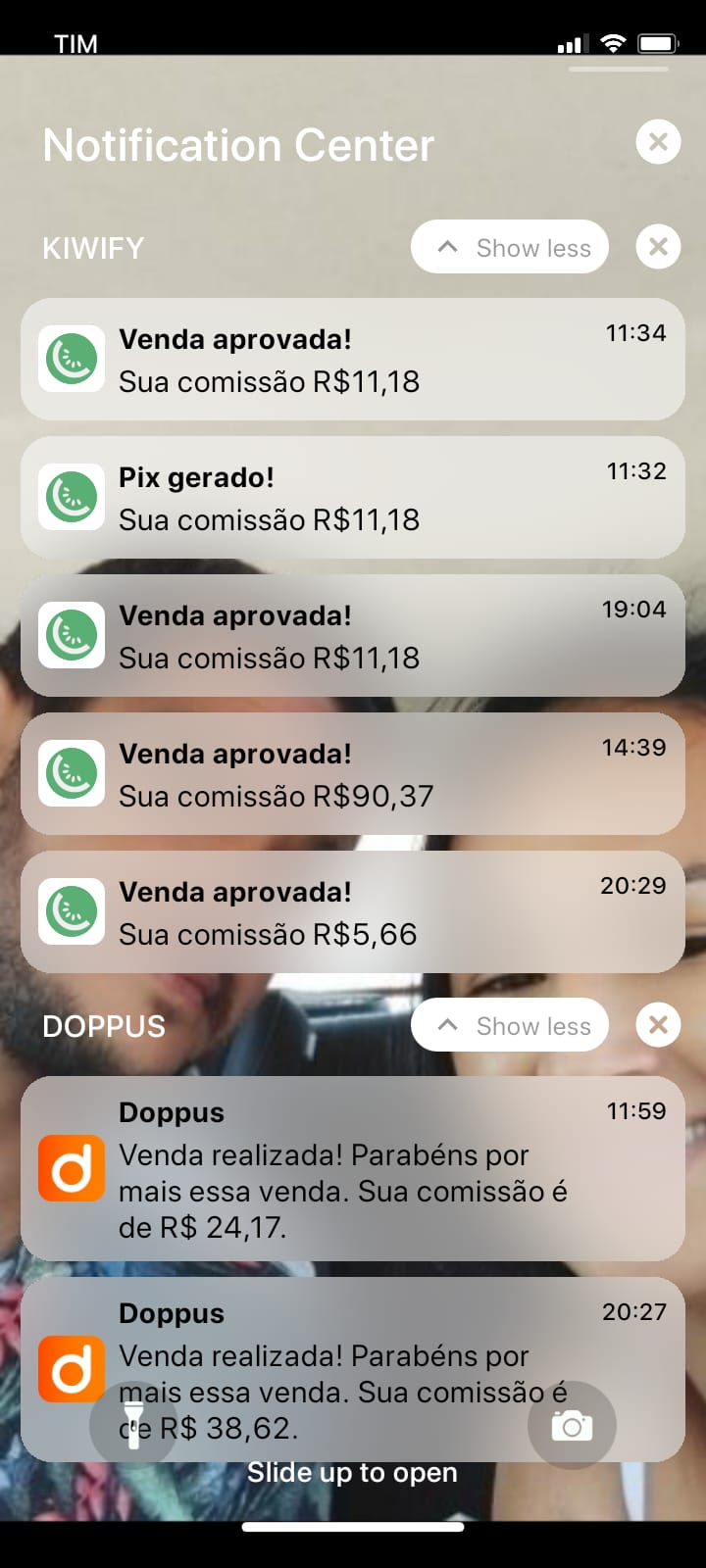Open the Doppus R$ 24,17 sale notification

point(353,1168)
